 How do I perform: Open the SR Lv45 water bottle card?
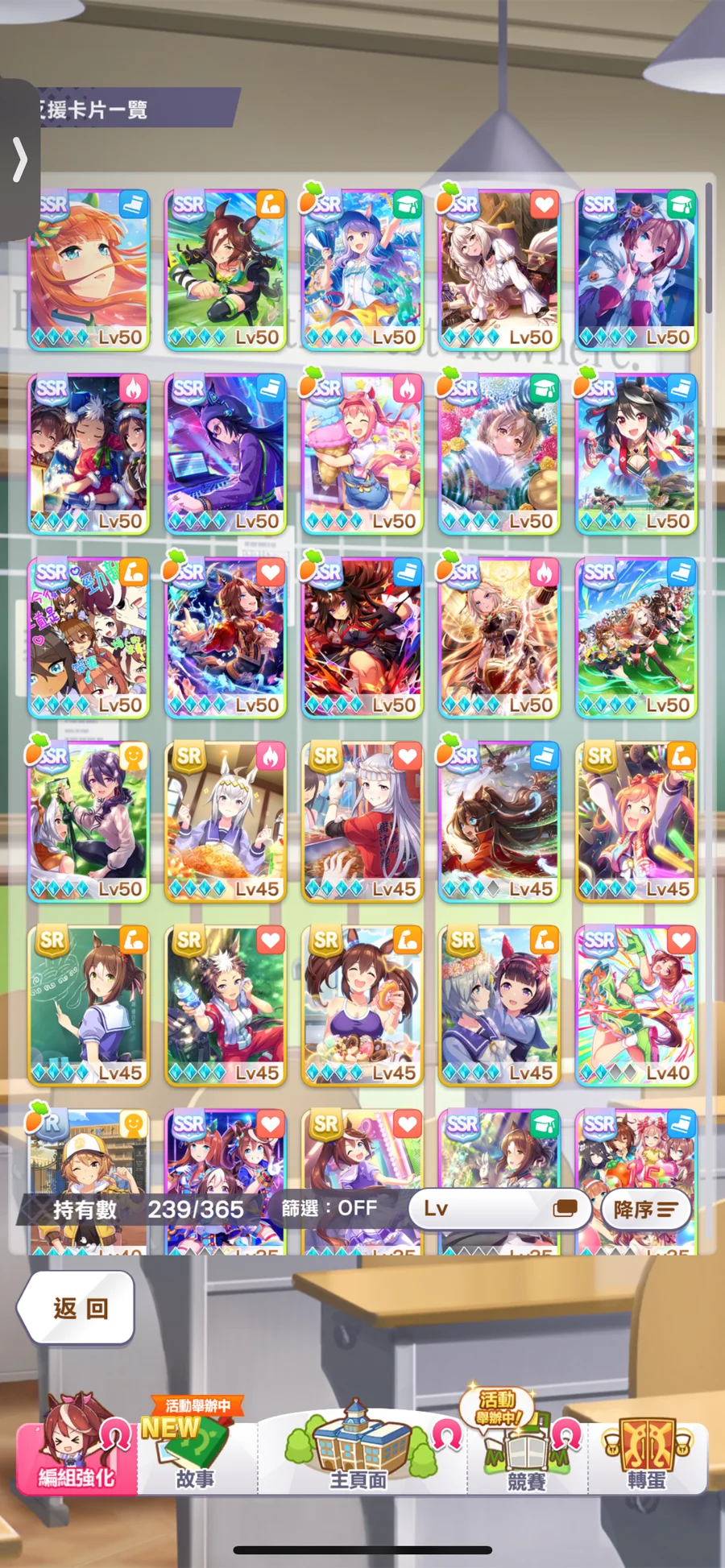pos(226,1005)
